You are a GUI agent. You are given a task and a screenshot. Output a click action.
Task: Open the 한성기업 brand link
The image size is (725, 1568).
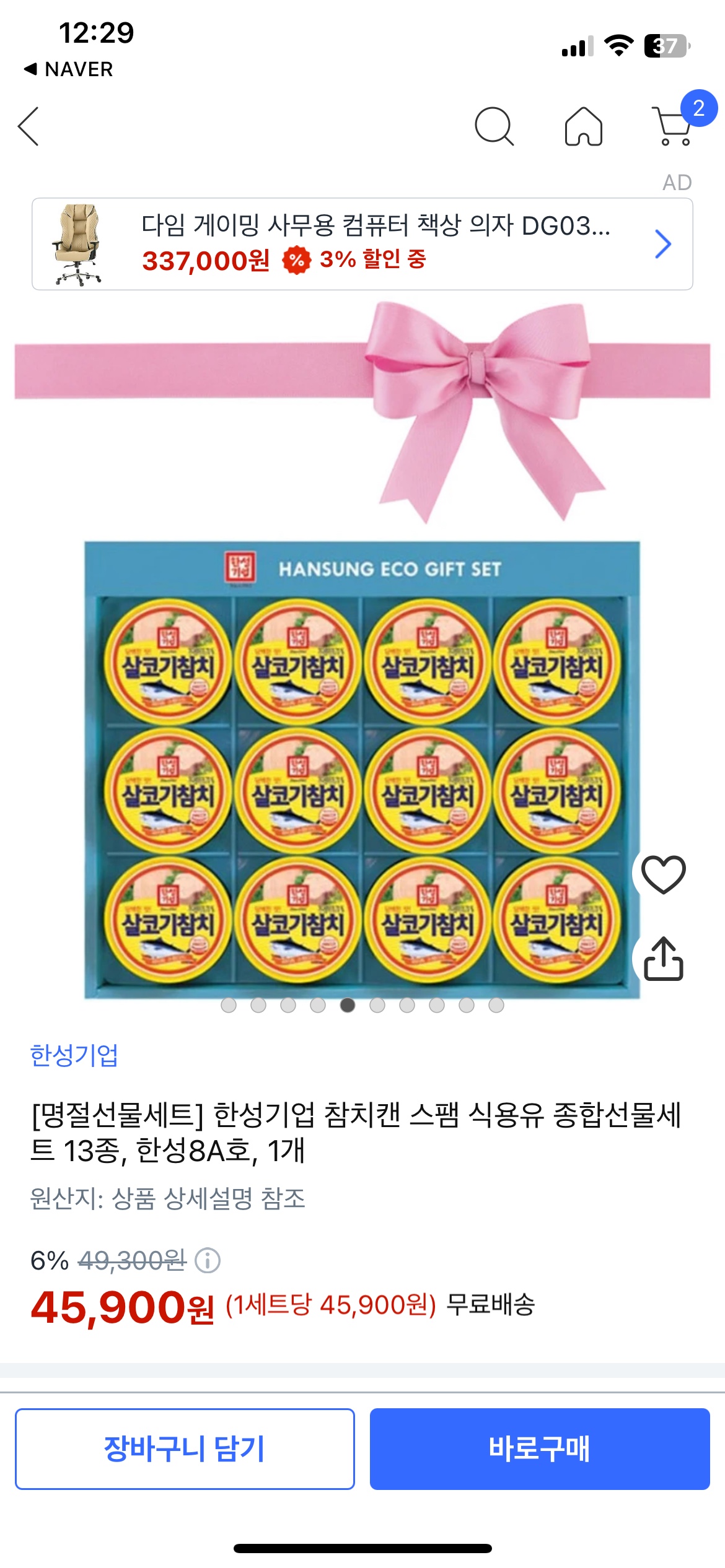[x=74, y=1055]
